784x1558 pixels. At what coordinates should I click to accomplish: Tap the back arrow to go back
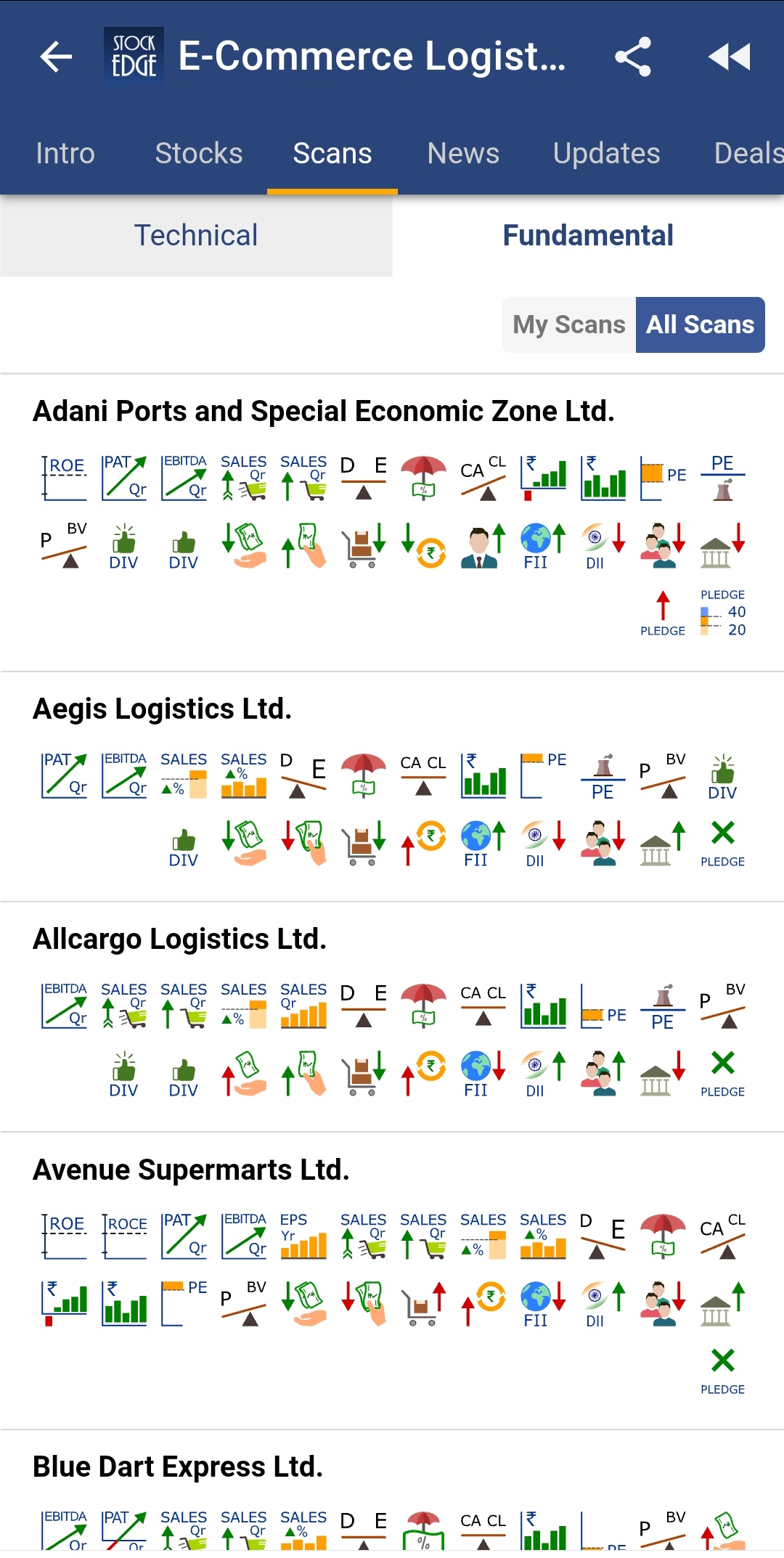pos(53,57)
